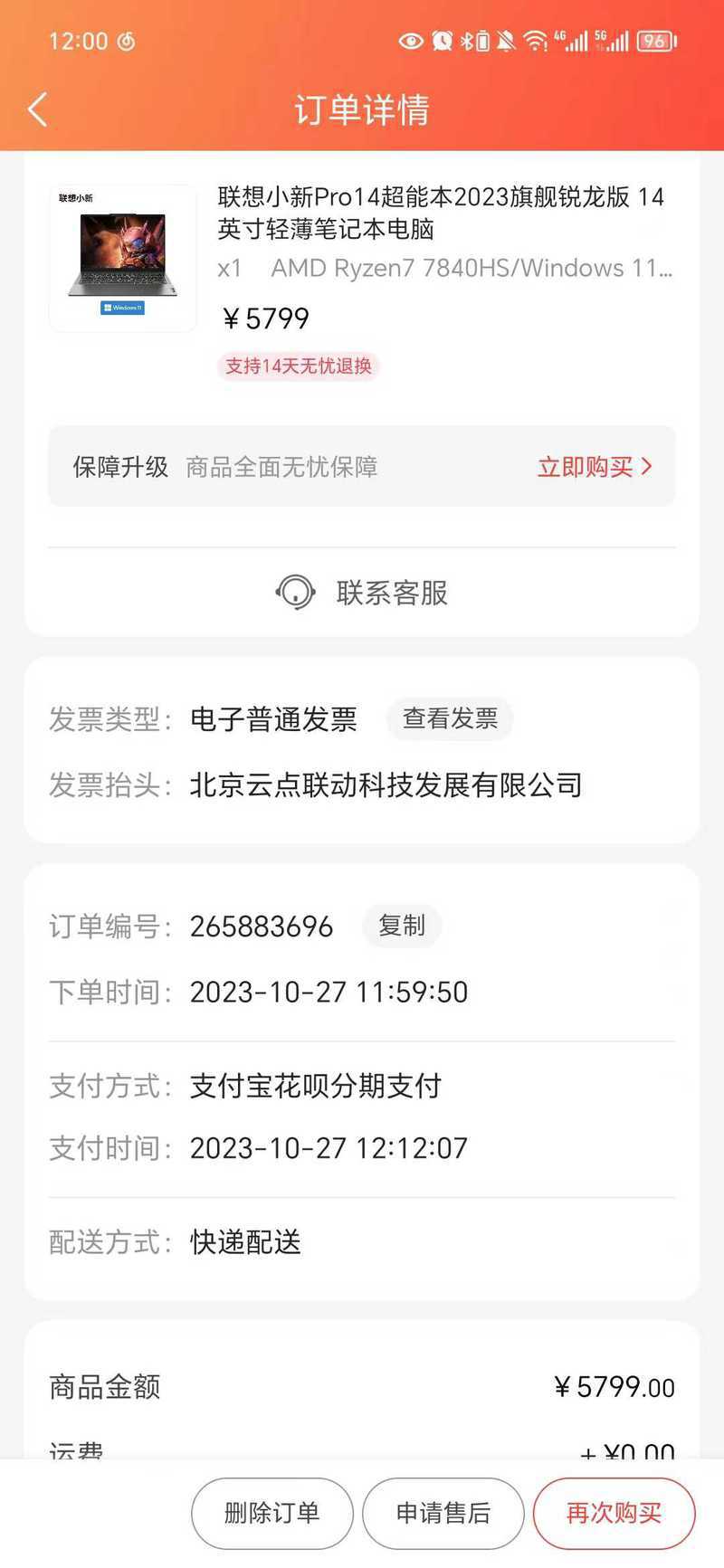Buy again with 再次购买

click(614, 1513)
